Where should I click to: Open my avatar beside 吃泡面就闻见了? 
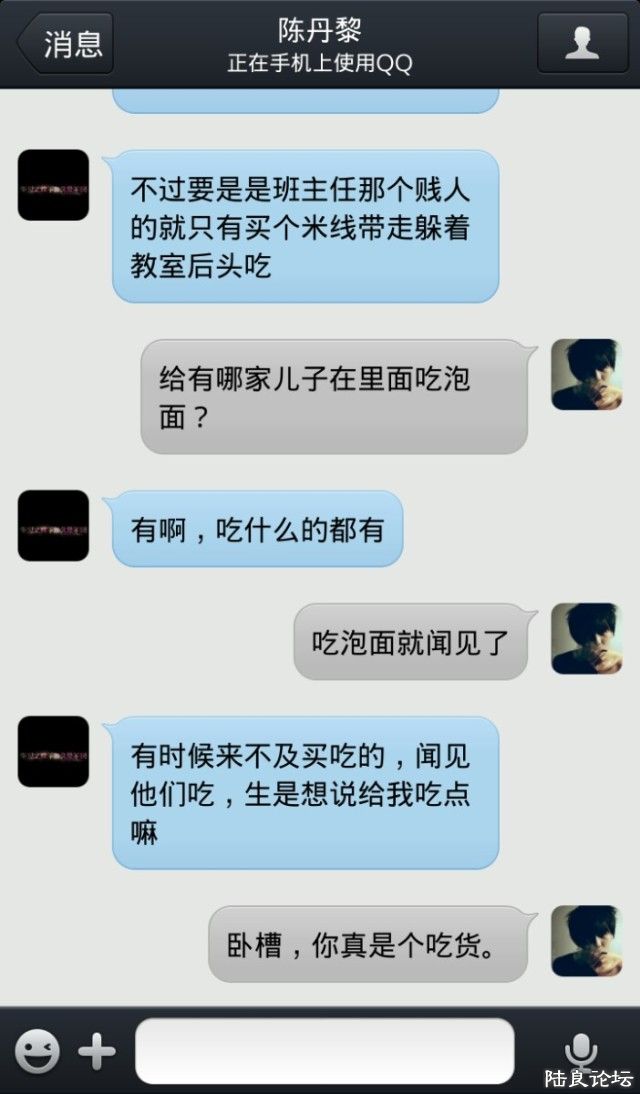pos(586,638)
